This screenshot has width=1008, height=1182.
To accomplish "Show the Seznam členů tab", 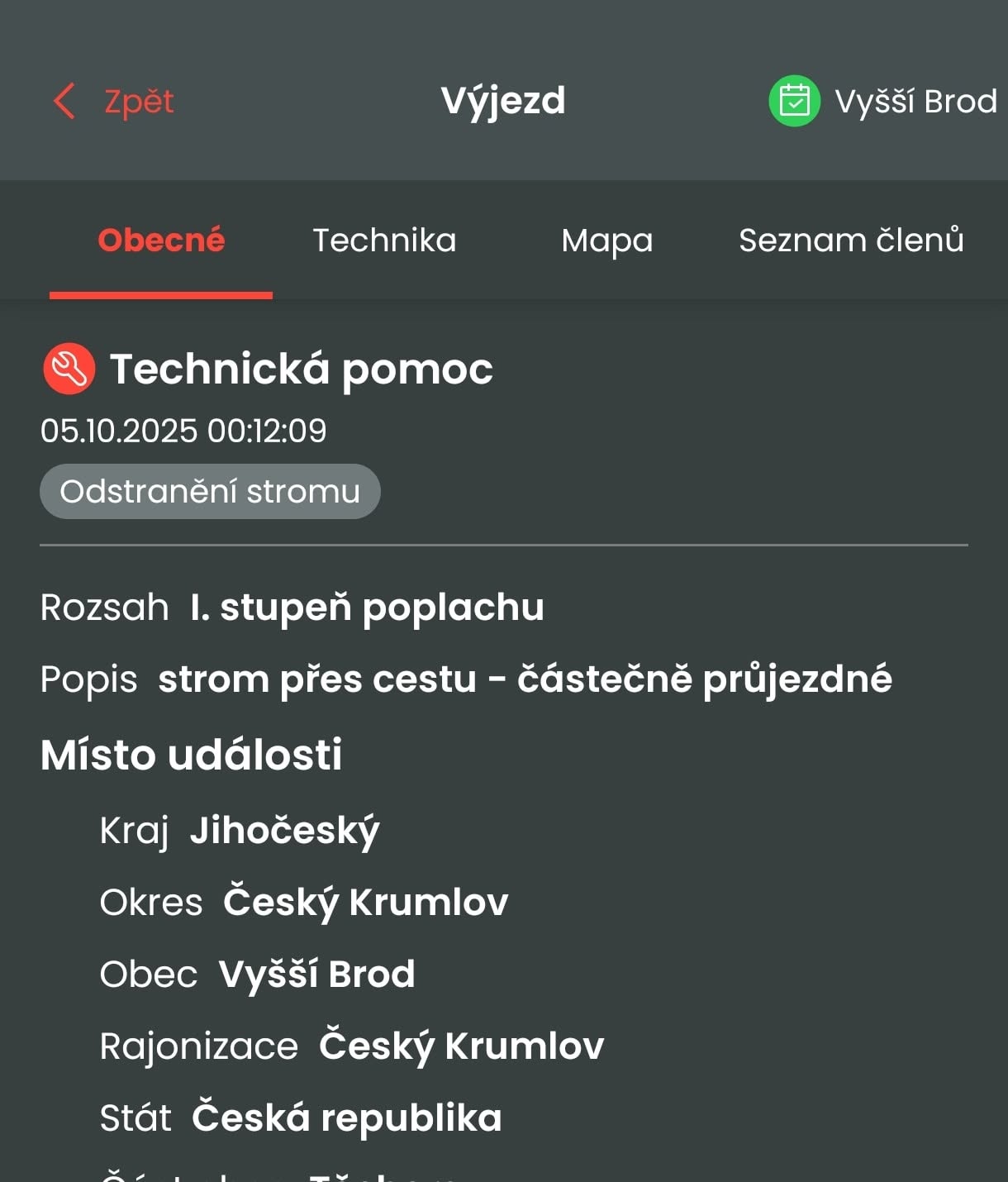I will (x=851, y=241).
